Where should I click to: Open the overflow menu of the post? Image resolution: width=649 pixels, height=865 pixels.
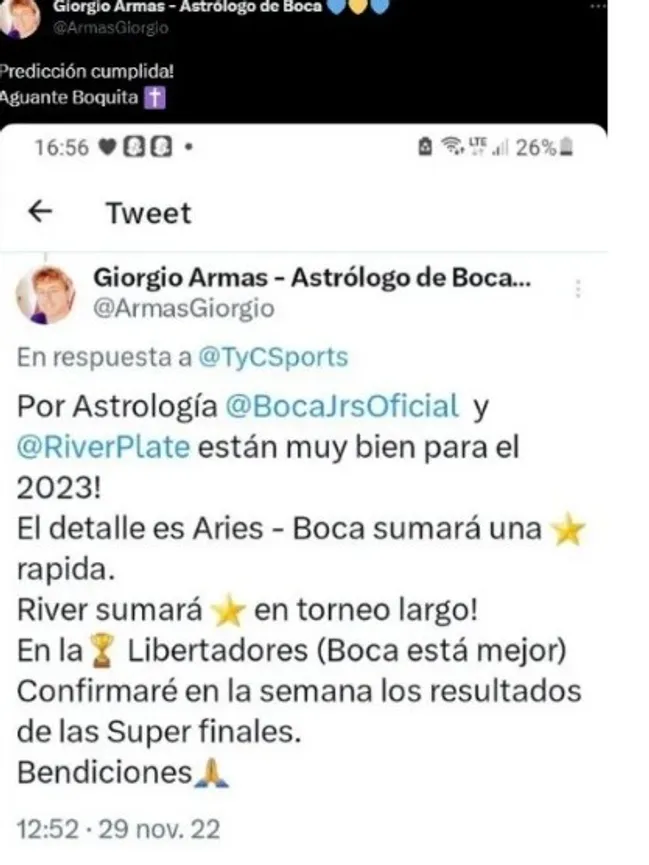(598, 6)
